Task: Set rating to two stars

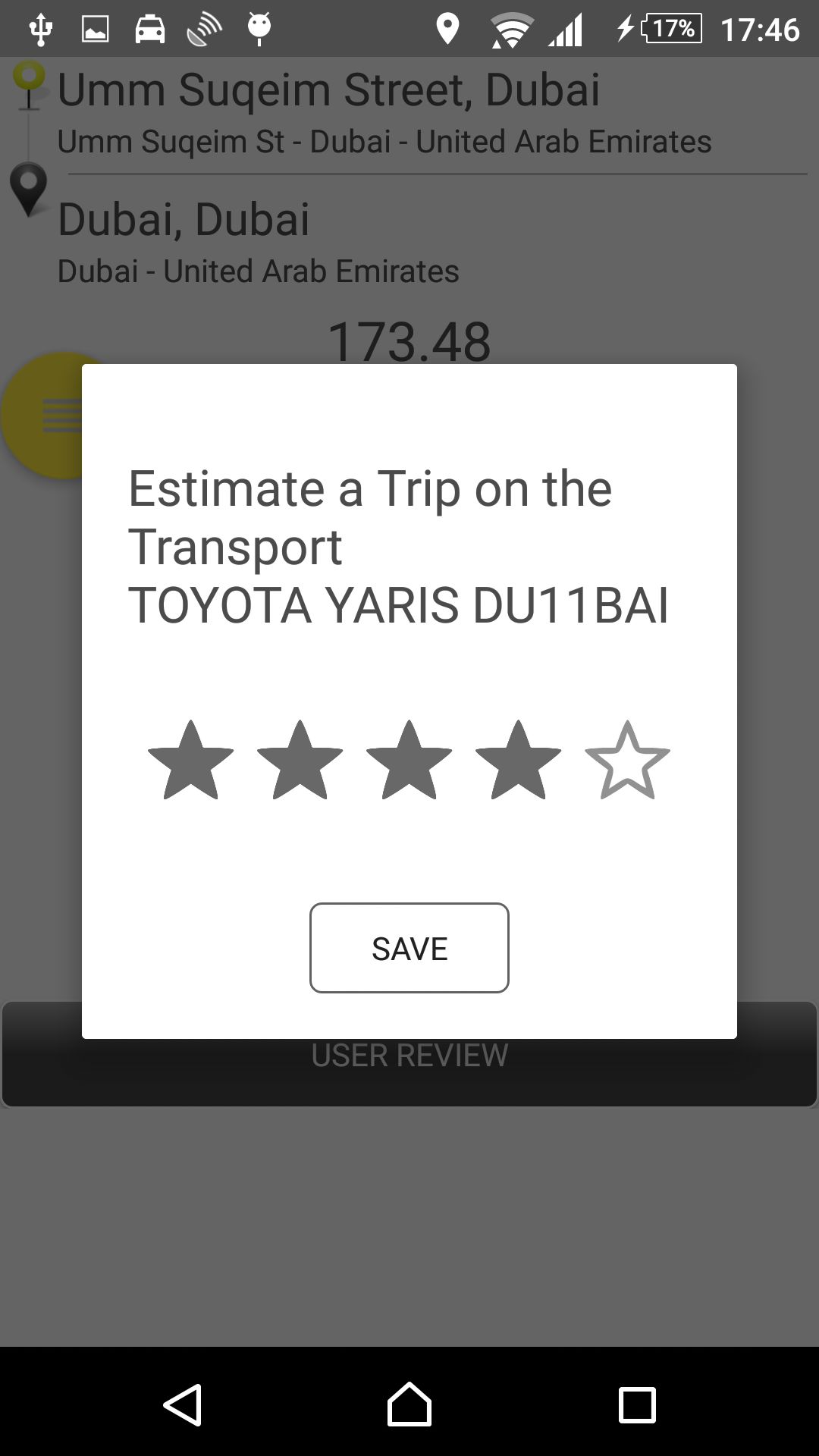Action: 300,761
